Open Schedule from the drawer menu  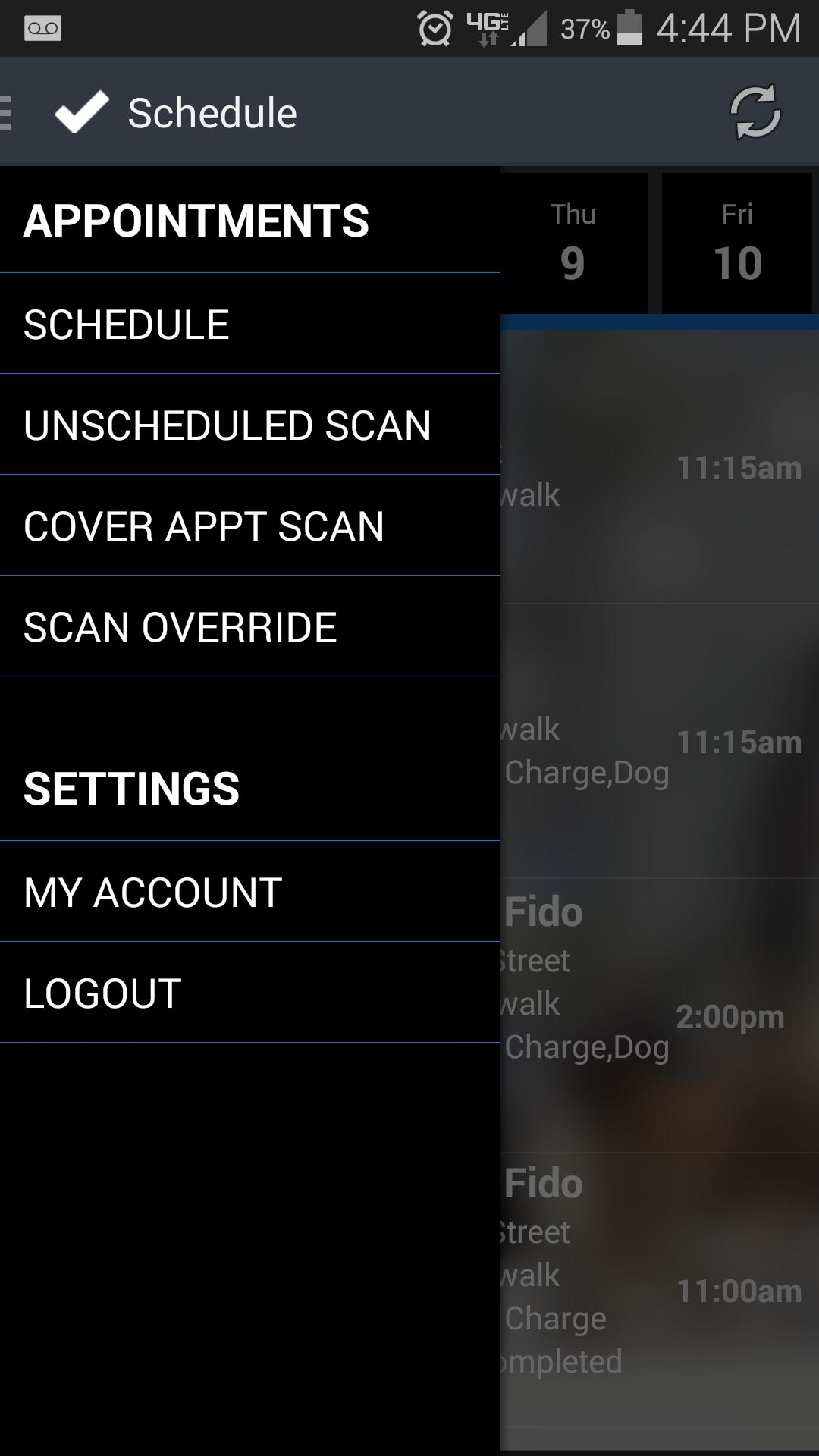[250, 325]
